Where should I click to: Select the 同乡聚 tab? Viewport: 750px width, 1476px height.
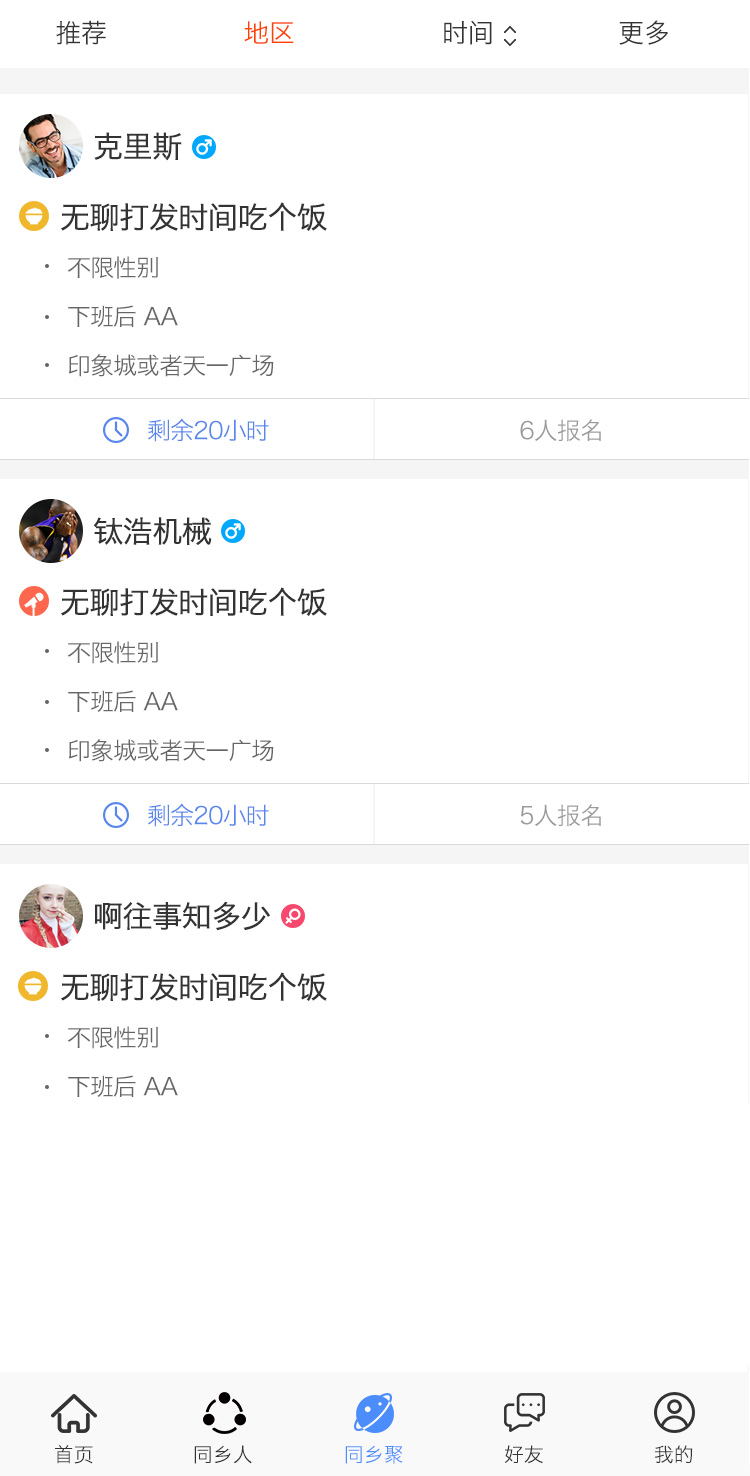[x=374, y=1427]
